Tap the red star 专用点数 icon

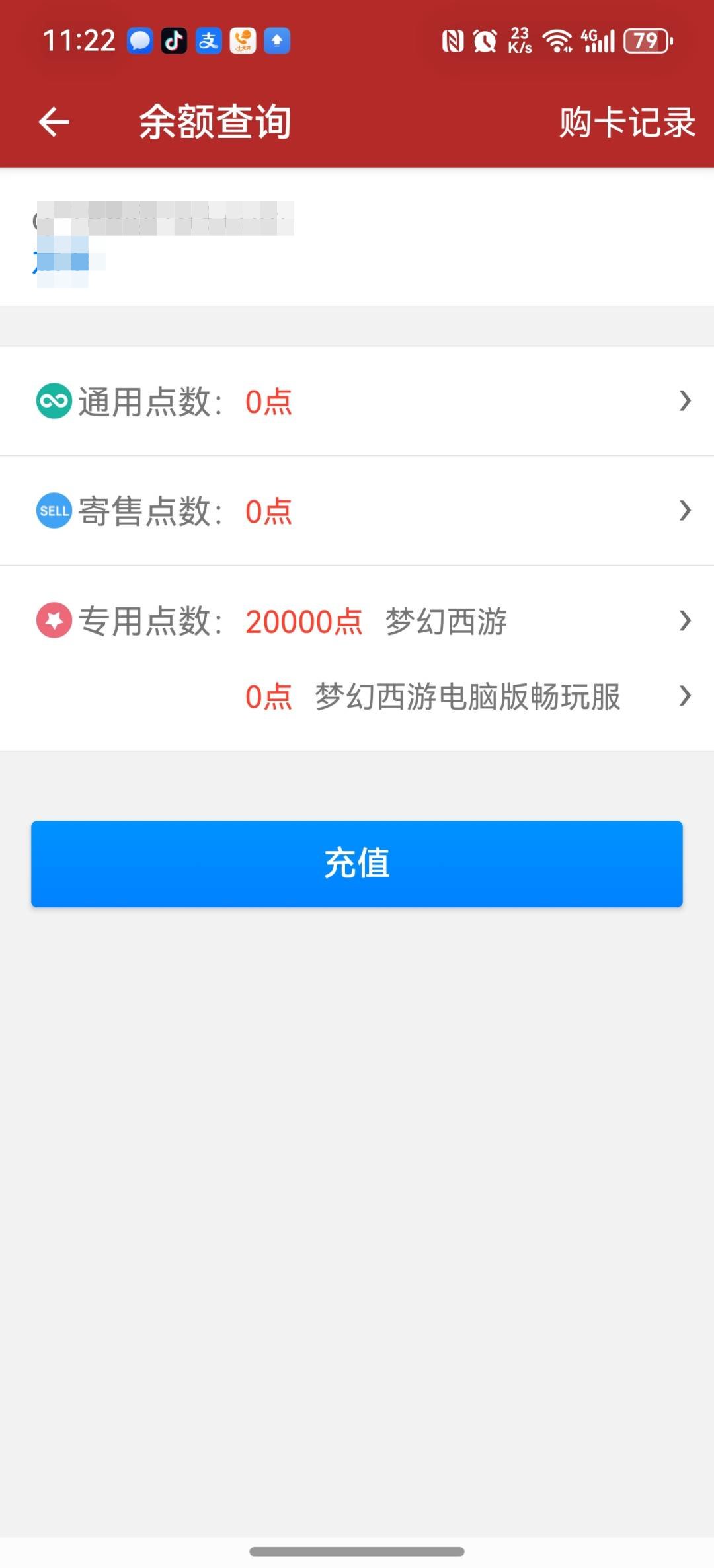(52, 622)
